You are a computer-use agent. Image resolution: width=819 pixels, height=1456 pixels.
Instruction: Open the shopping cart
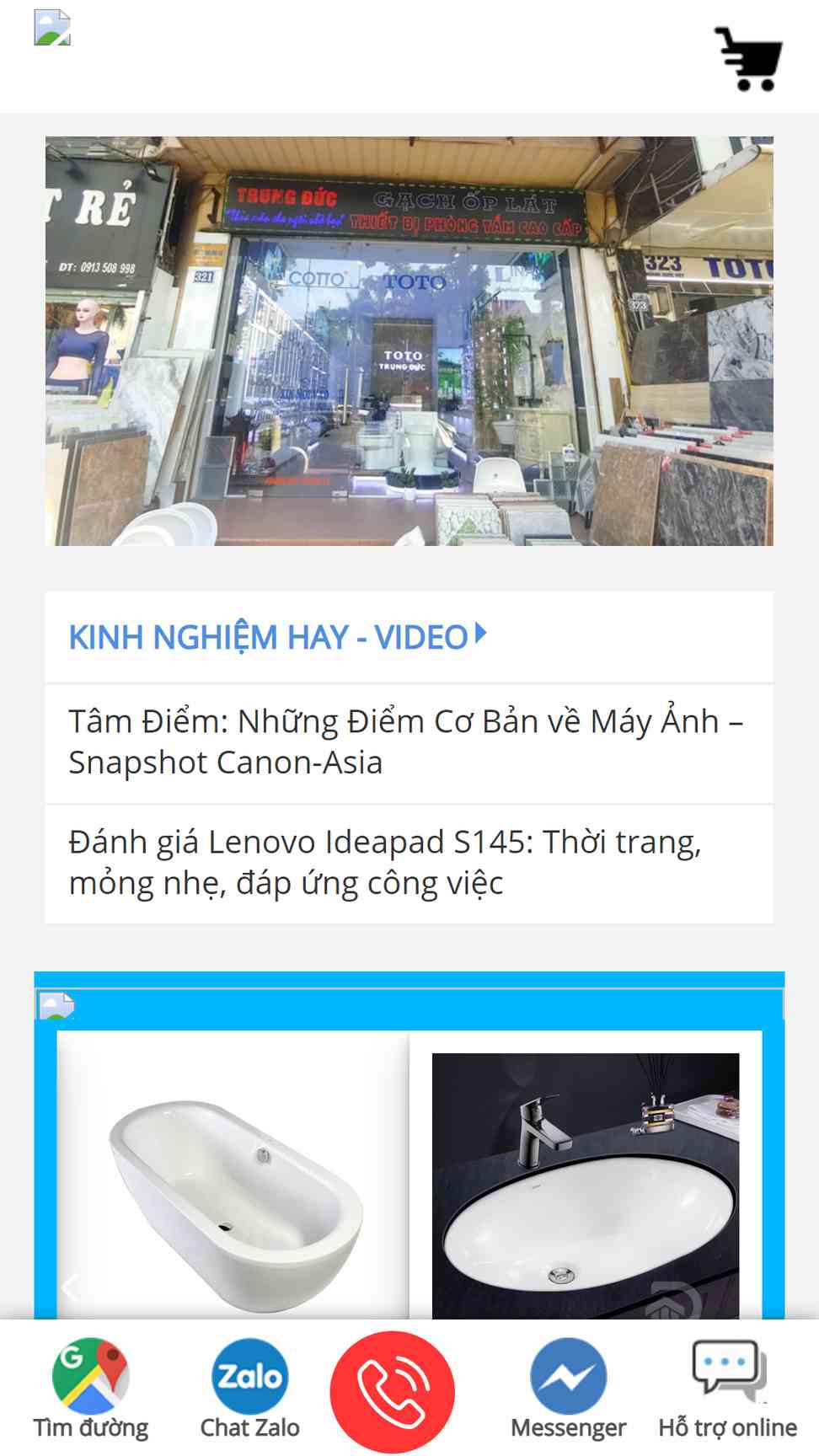click(x=748, y=58)
